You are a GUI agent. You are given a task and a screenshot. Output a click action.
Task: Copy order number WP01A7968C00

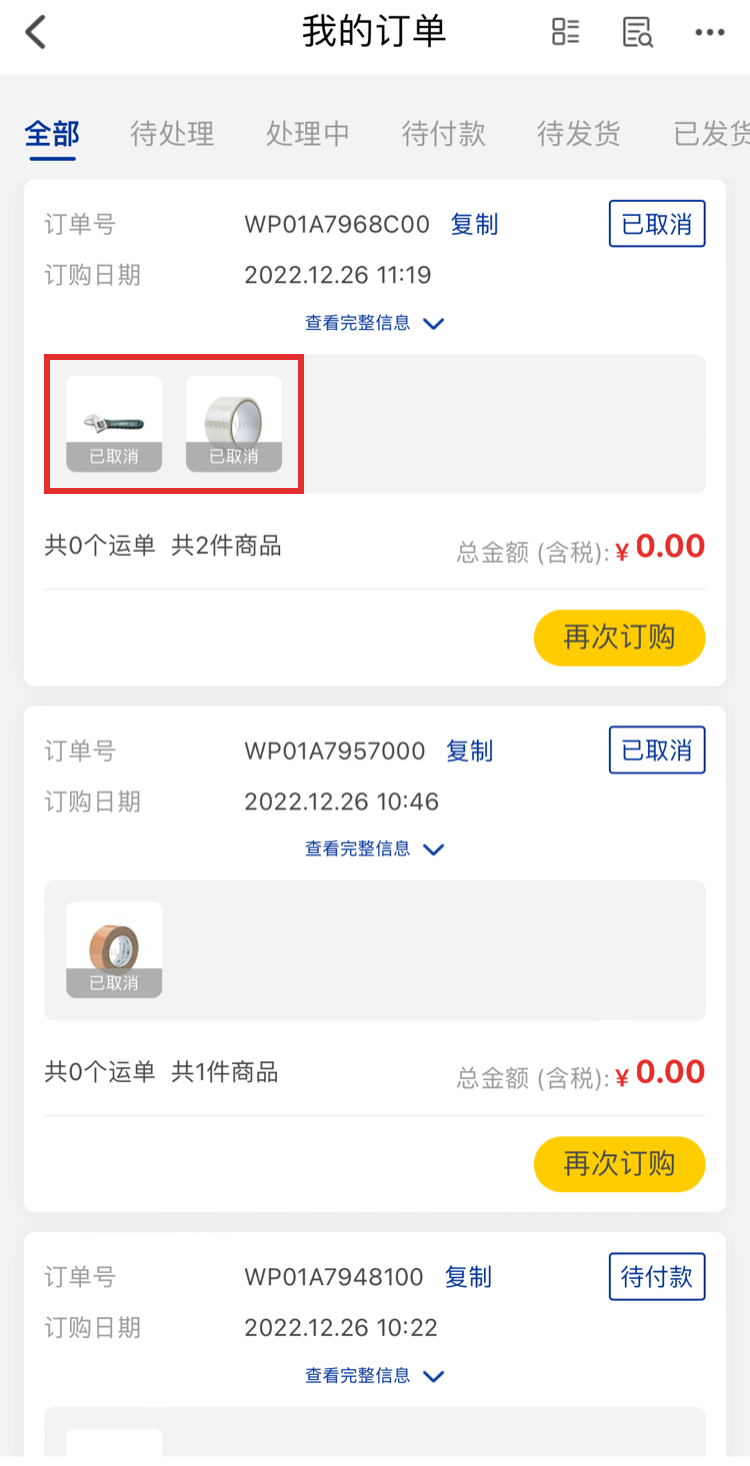[x=474, y=224]
